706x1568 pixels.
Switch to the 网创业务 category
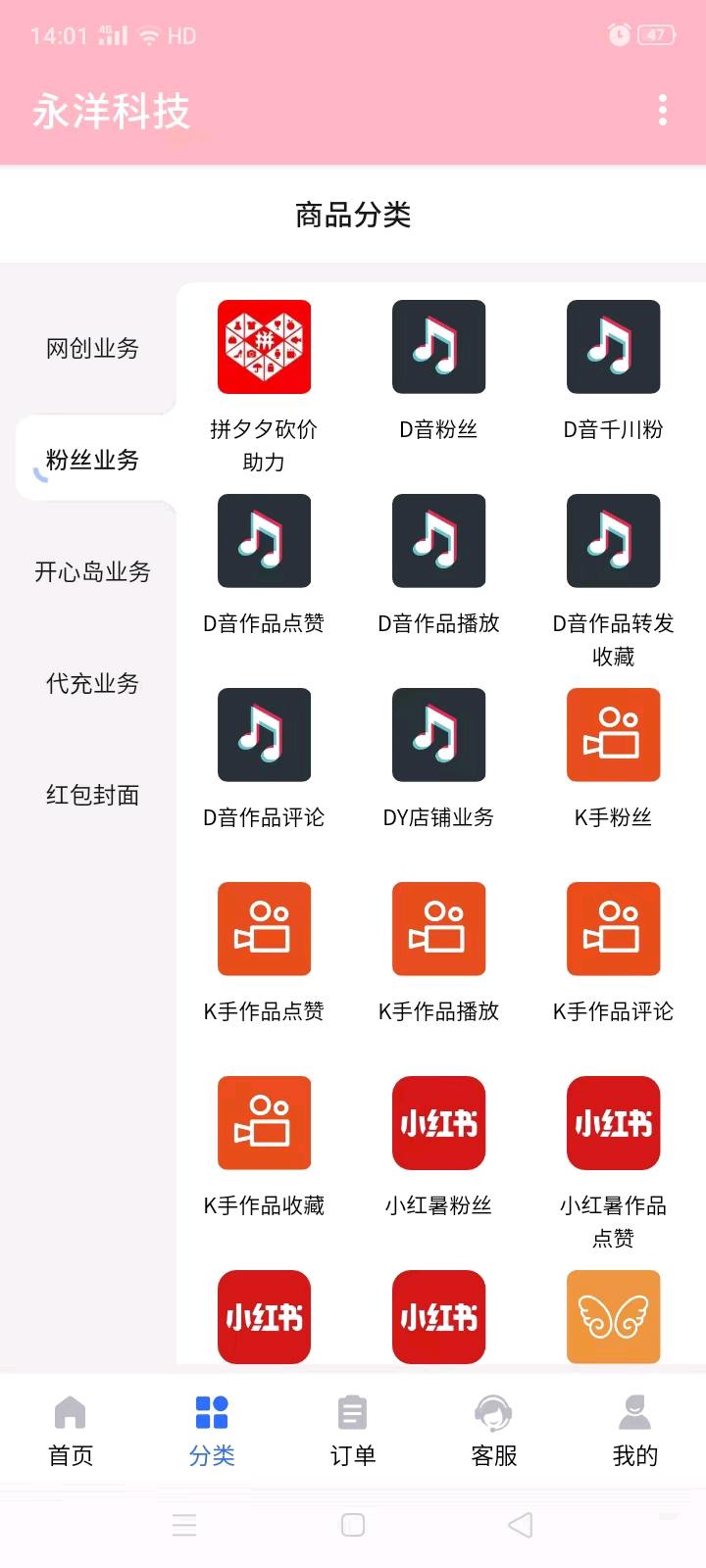tap(92, 348)
